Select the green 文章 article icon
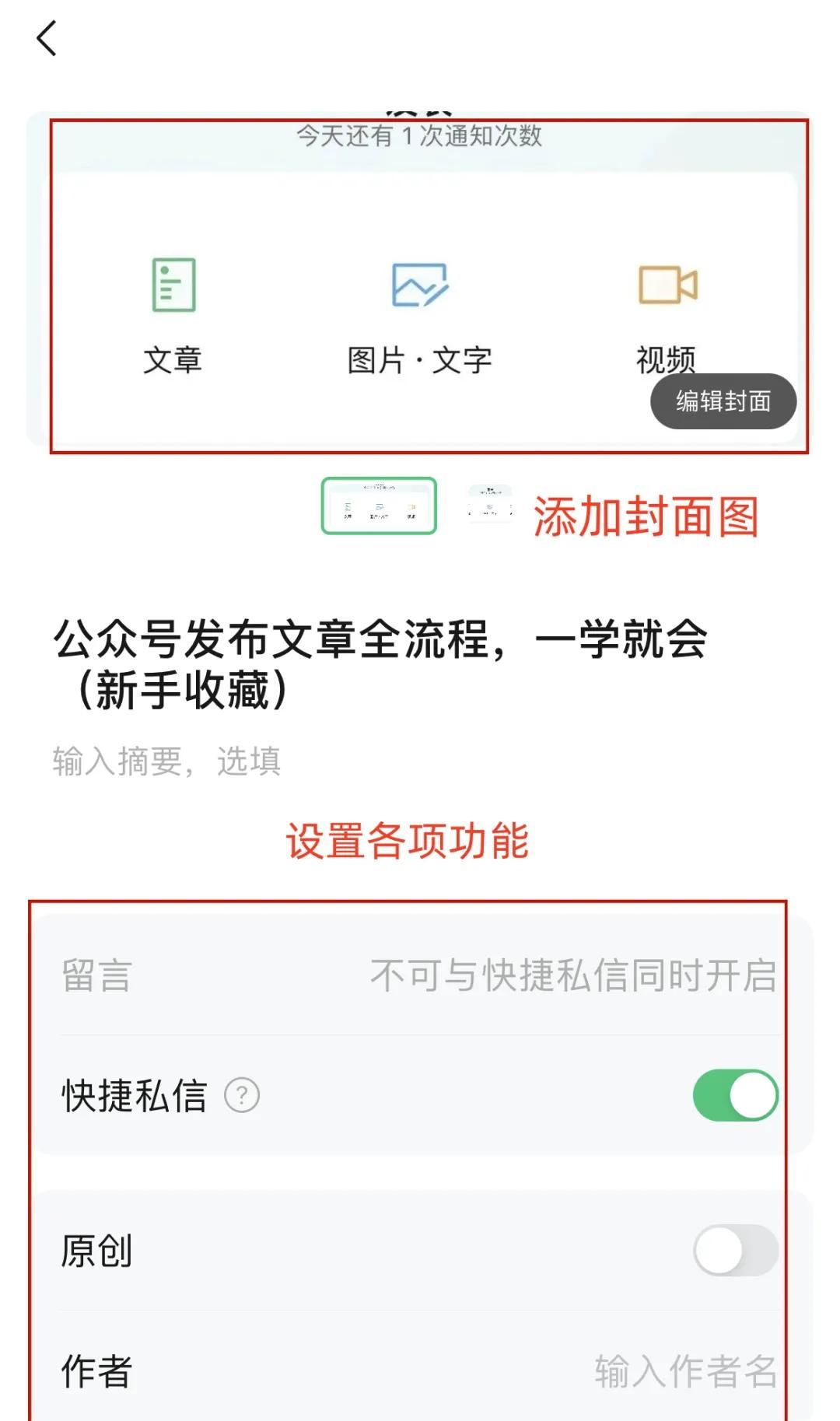The width and height of the screenshot is (840, 1421). [x=173, y=284]
